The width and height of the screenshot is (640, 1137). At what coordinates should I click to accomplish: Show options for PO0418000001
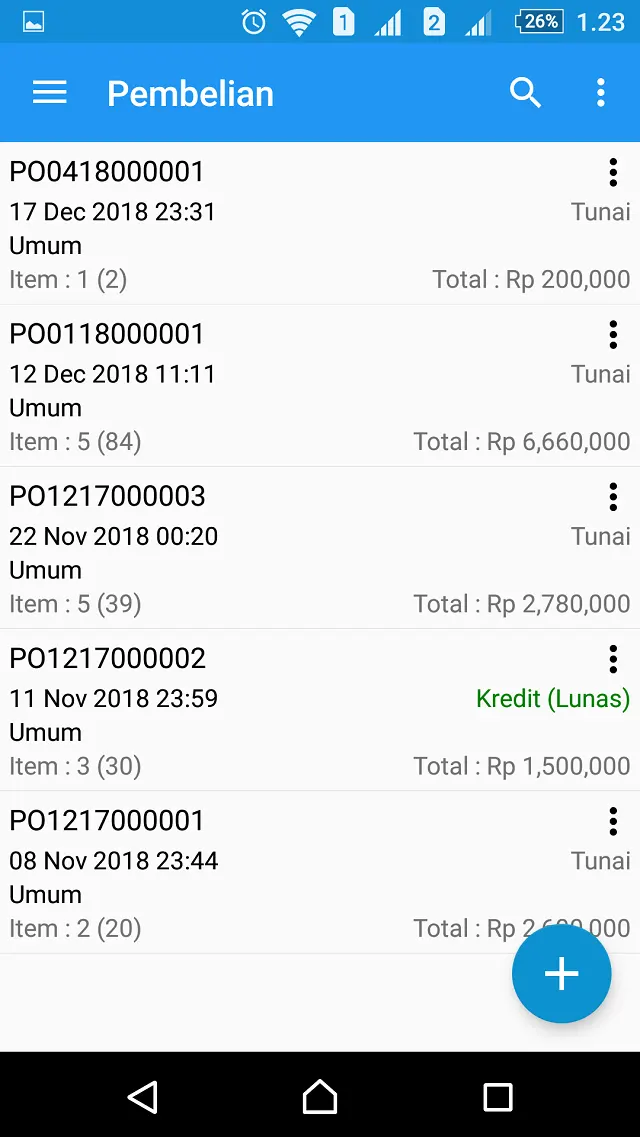point(612,173)
